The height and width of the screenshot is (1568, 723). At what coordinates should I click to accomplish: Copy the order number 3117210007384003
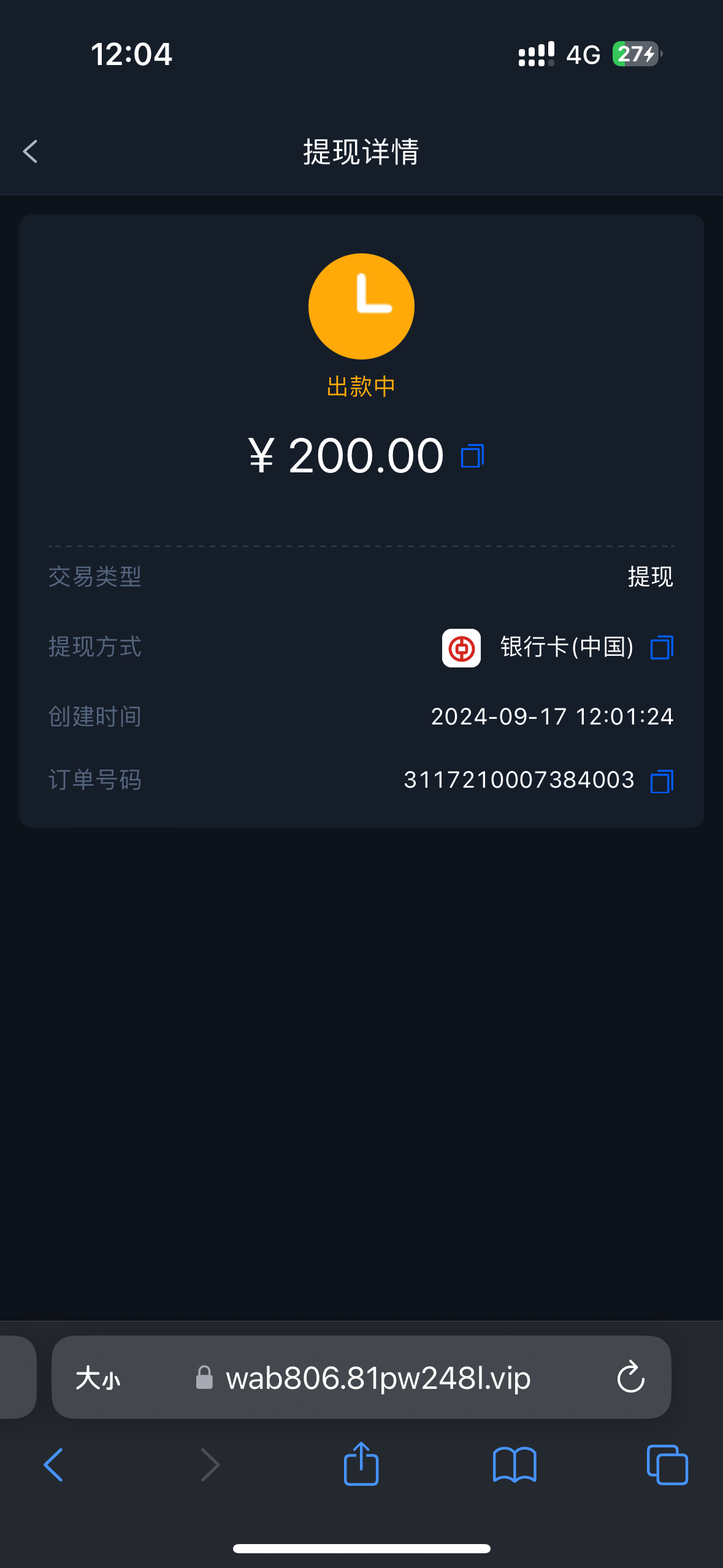(662, 781)
